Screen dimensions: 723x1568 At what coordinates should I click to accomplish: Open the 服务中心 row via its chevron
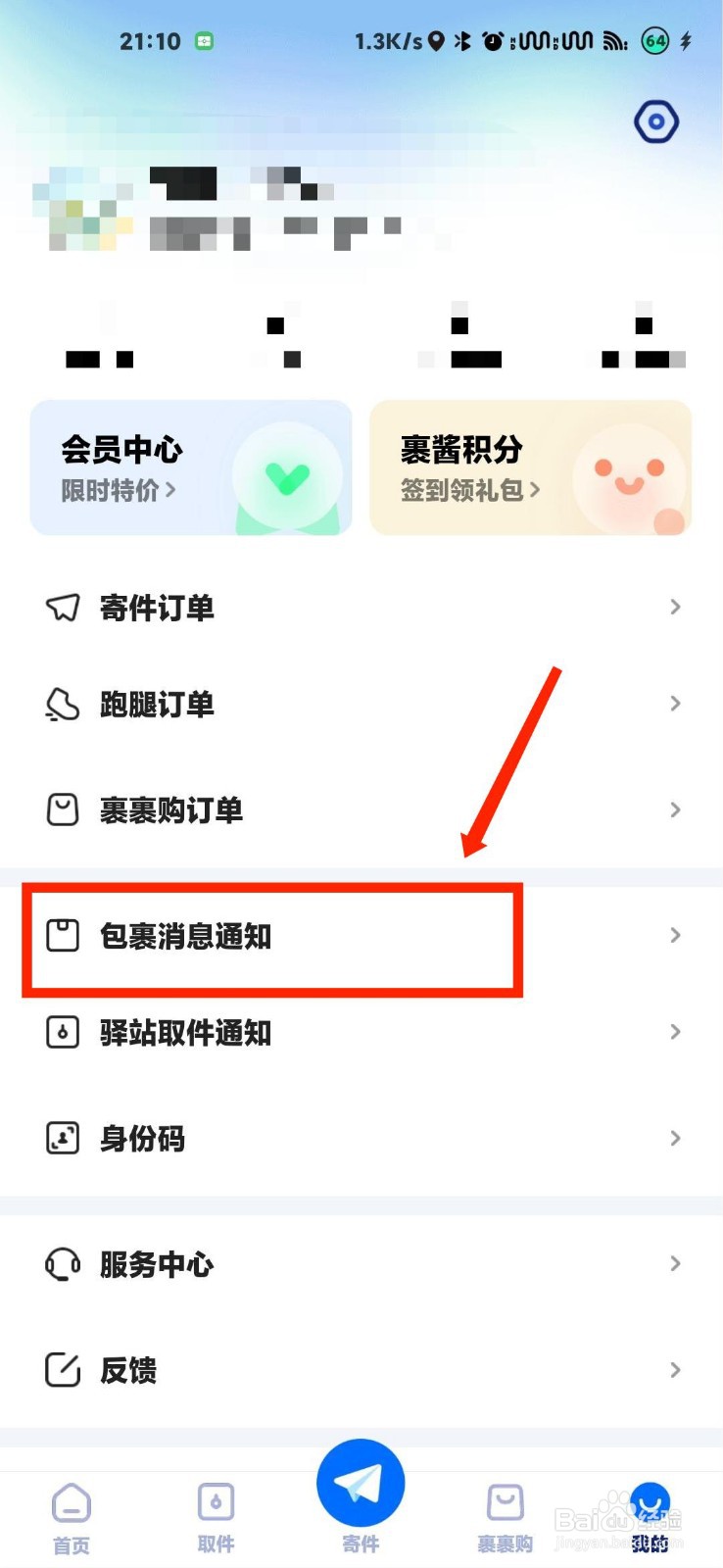tap(674, 1264)
